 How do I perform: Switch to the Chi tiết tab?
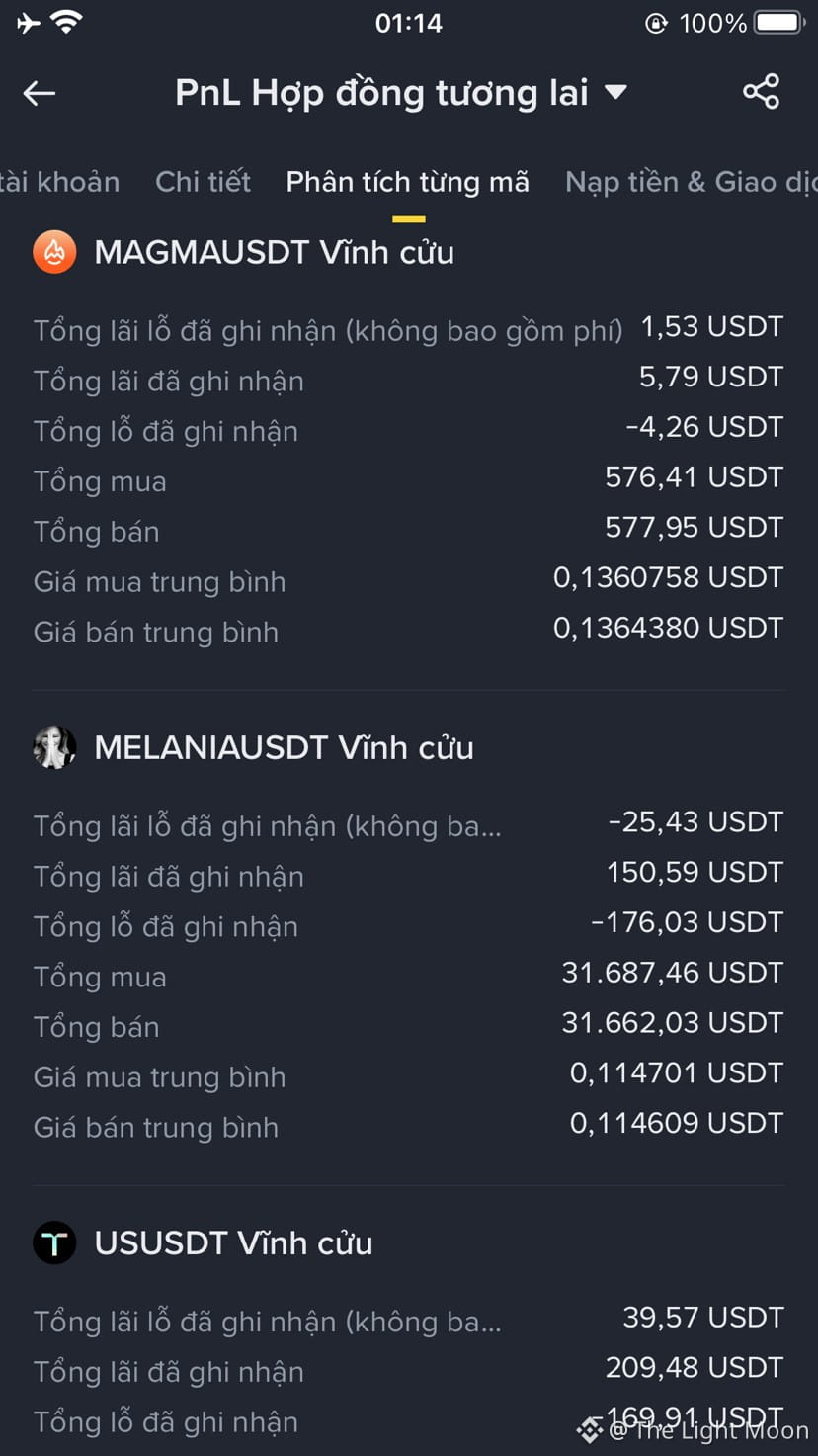coord(203,182)
